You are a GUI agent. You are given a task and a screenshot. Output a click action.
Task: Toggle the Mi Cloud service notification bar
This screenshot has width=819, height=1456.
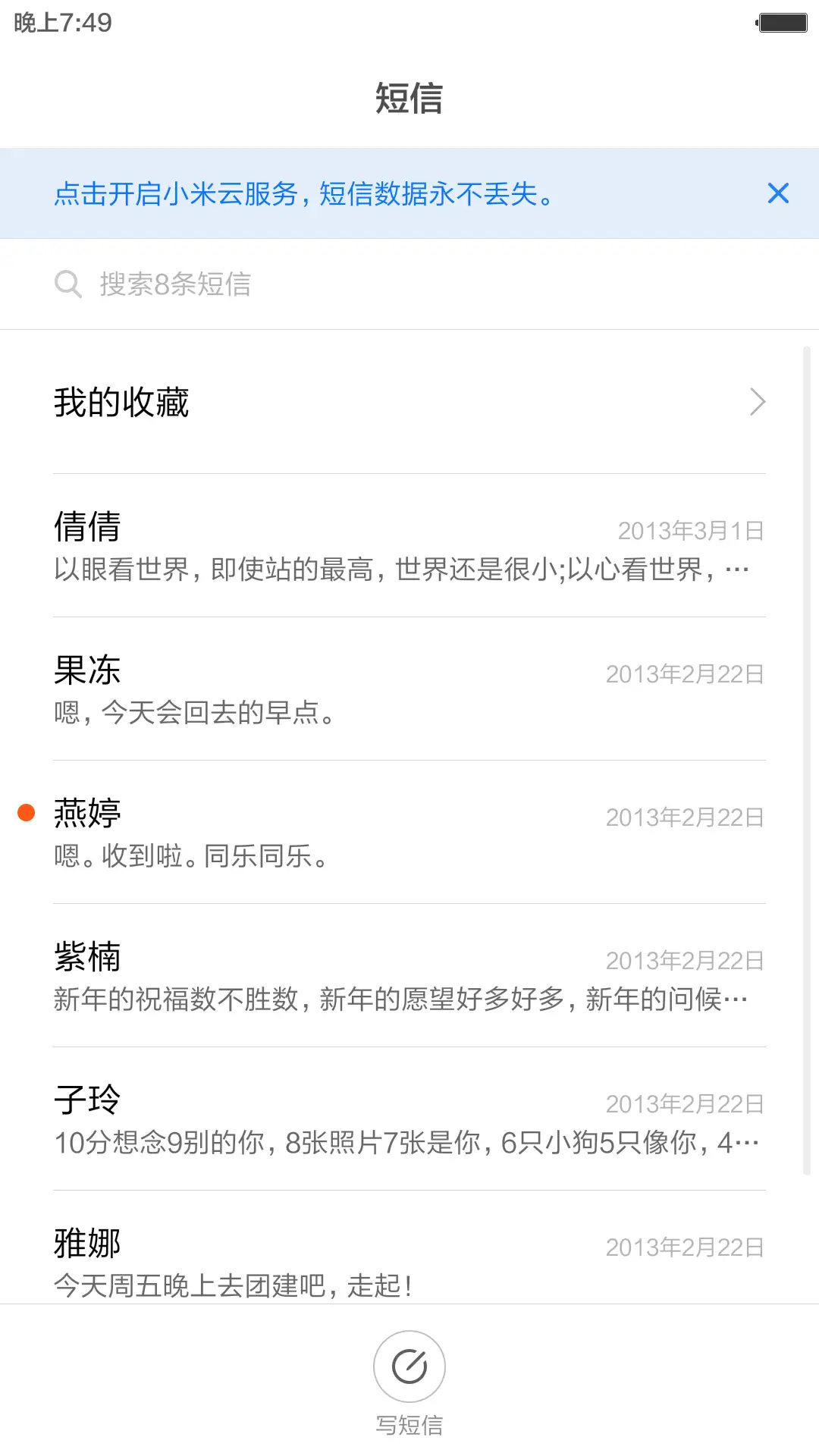303,193
